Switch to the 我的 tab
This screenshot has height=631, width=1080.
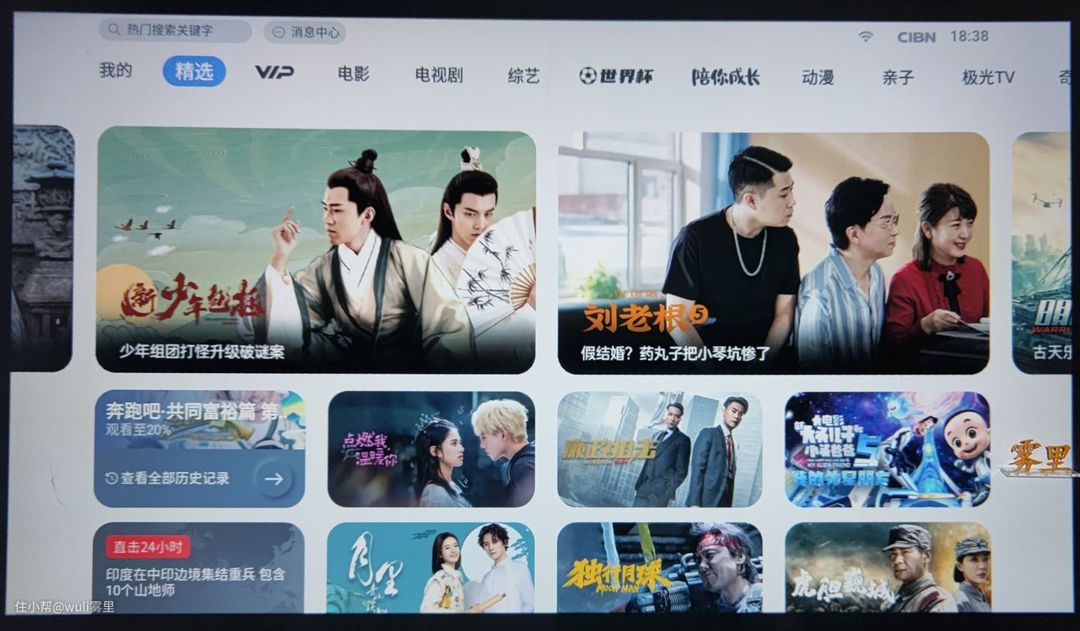pyautogui.click(x=115, y=71)
